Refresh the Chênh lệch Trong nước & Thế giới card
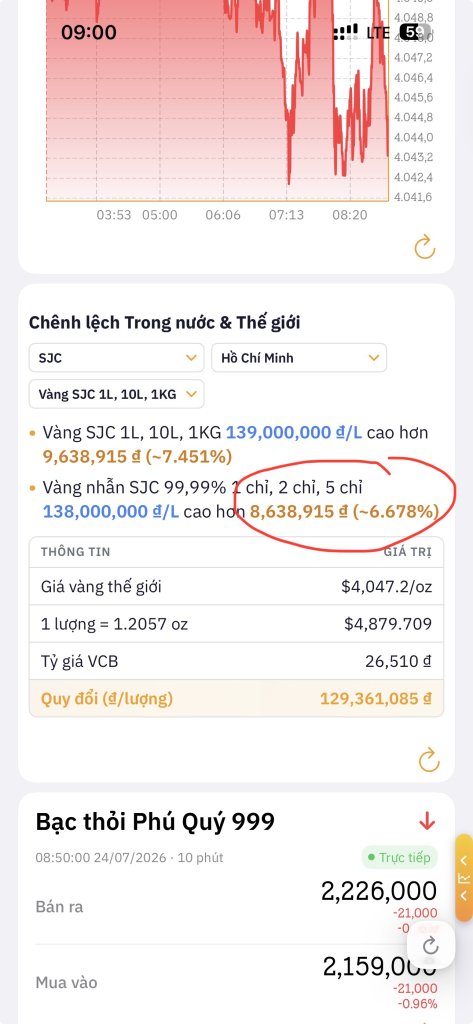The height and width of the screenshot is (1024, 473). 428,760
